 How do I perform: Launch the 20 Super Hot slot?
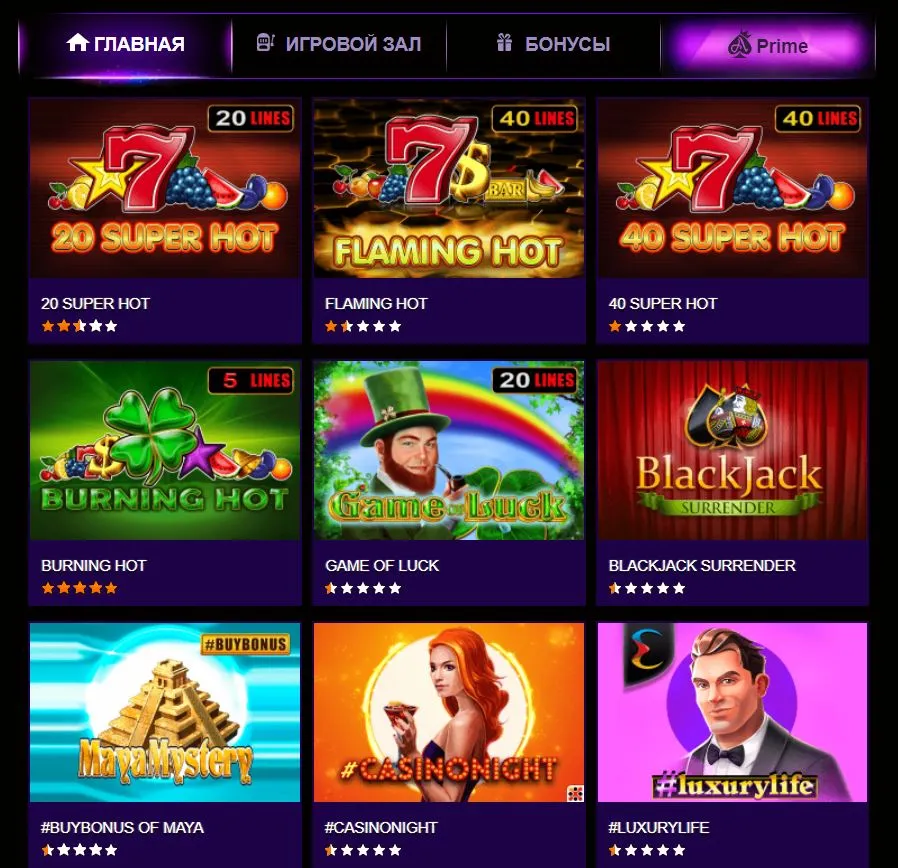[165, 189]
